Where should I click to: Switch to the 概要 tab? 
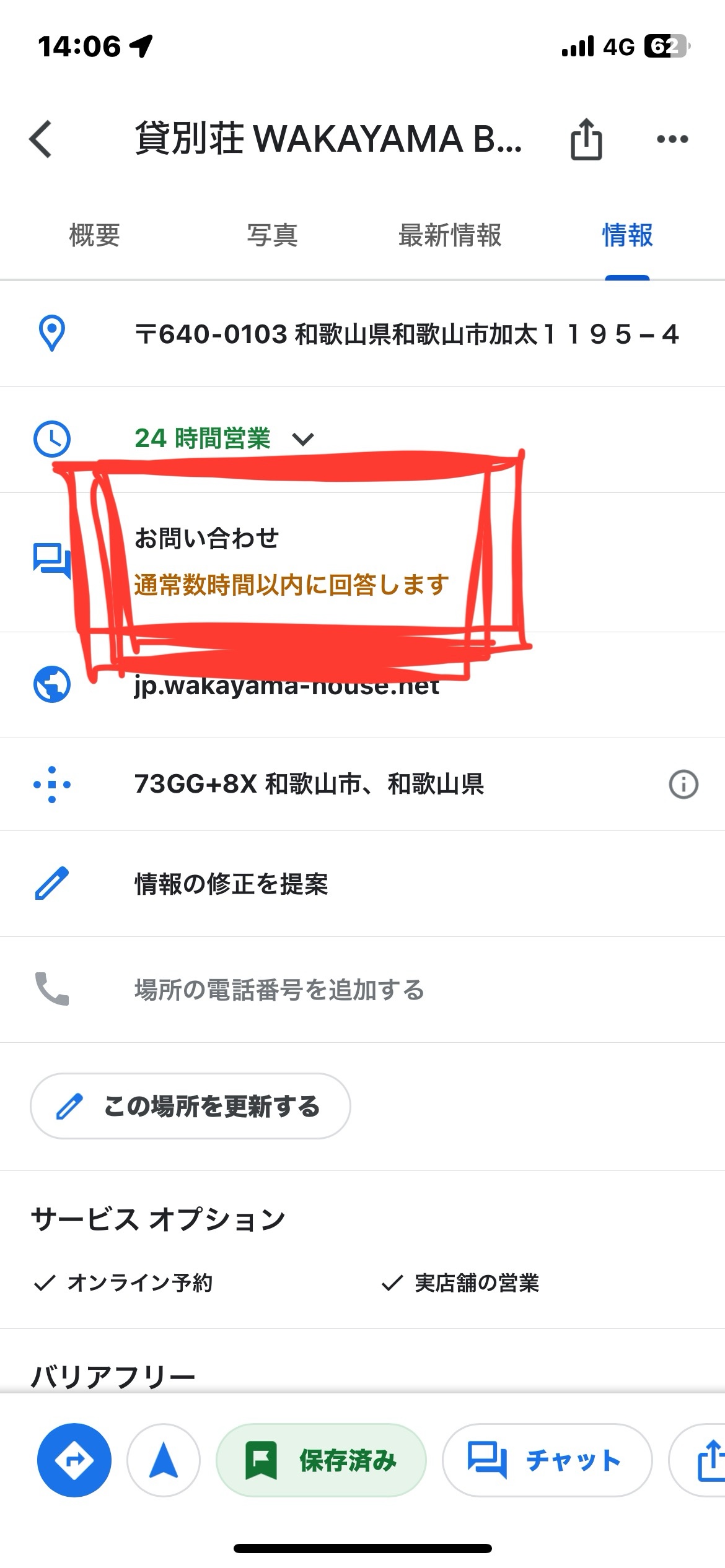[x=95, y=235]
